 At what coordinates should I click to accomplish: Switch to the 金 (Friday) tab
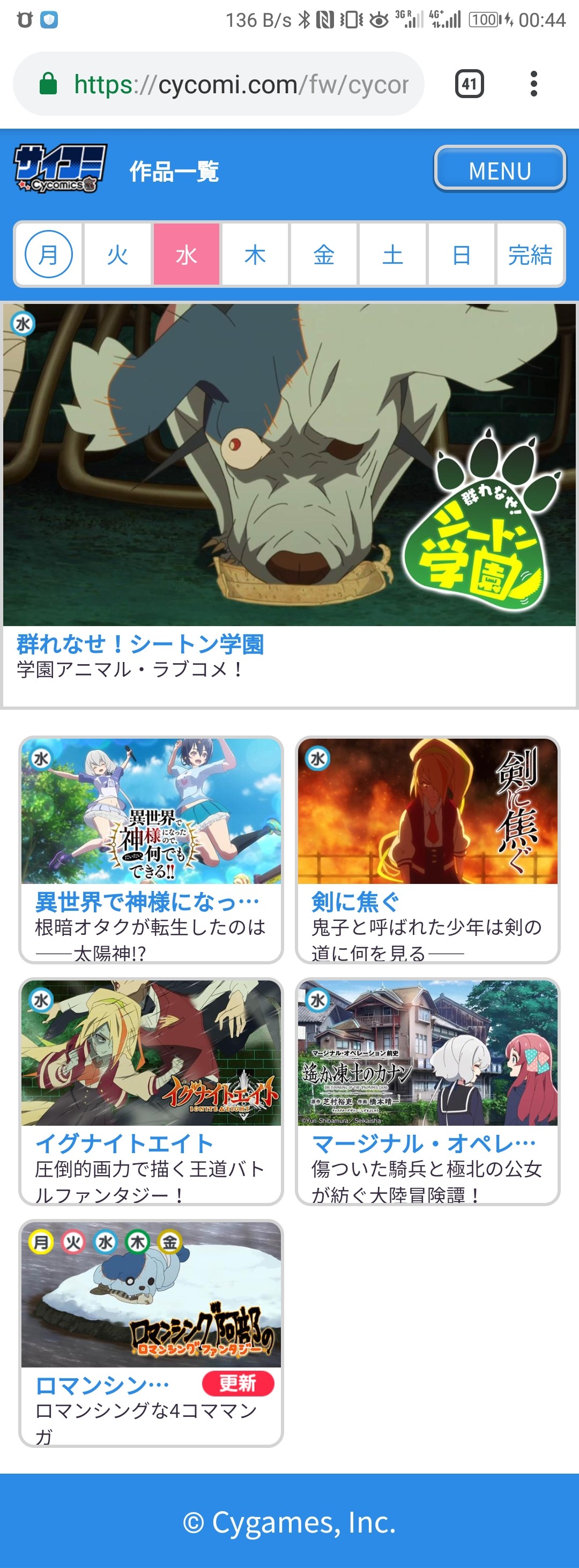[324, 254]
